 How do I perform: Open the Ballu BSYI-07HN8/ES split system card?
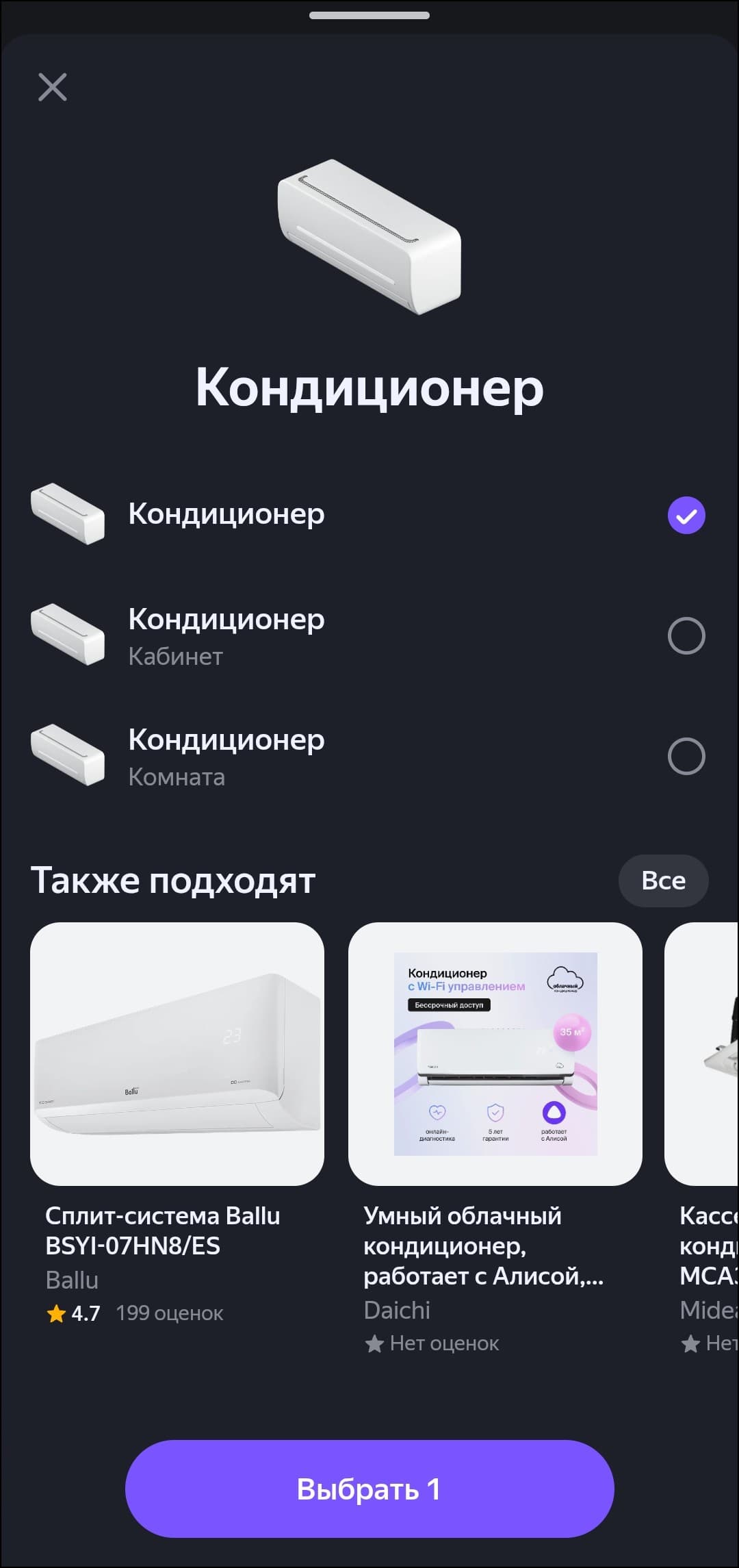pos(177,1054)
